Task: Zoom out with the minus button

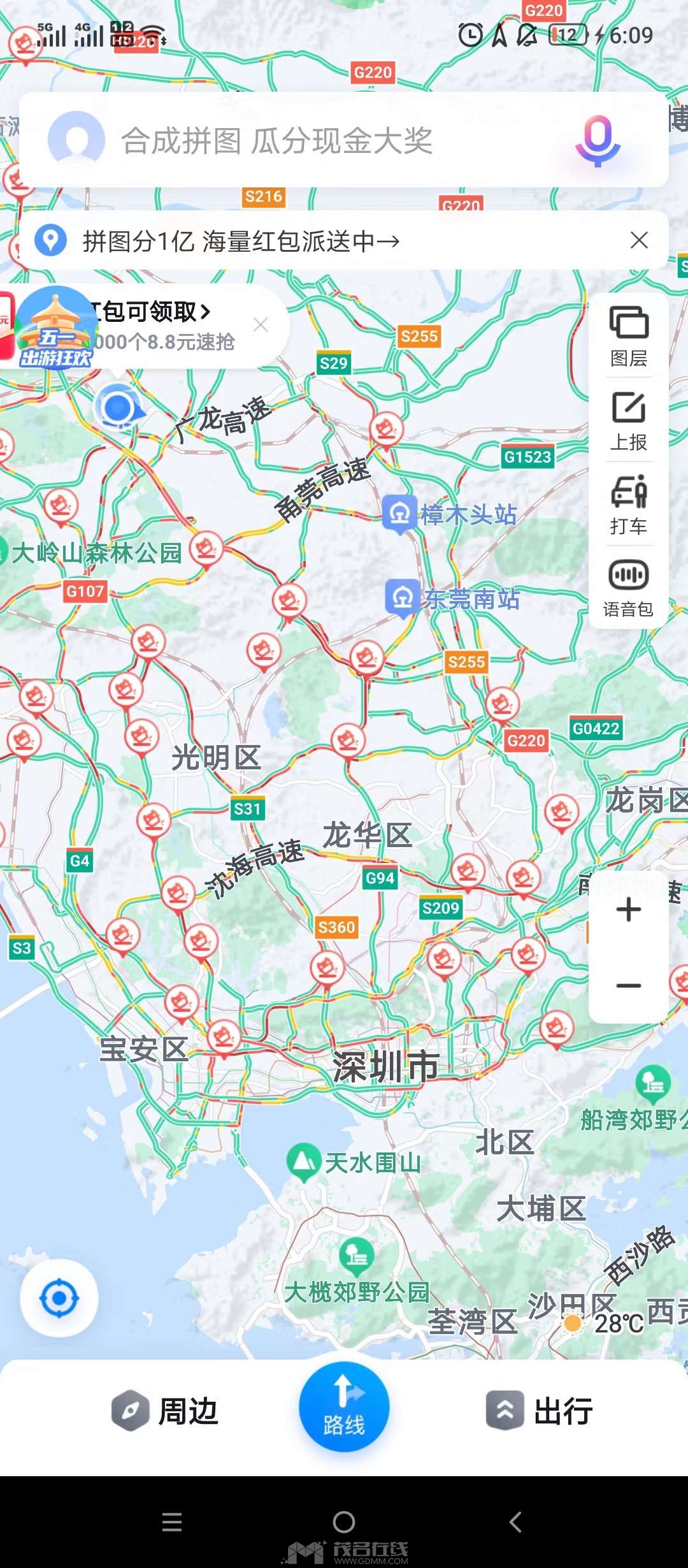Action: [629, 985]
